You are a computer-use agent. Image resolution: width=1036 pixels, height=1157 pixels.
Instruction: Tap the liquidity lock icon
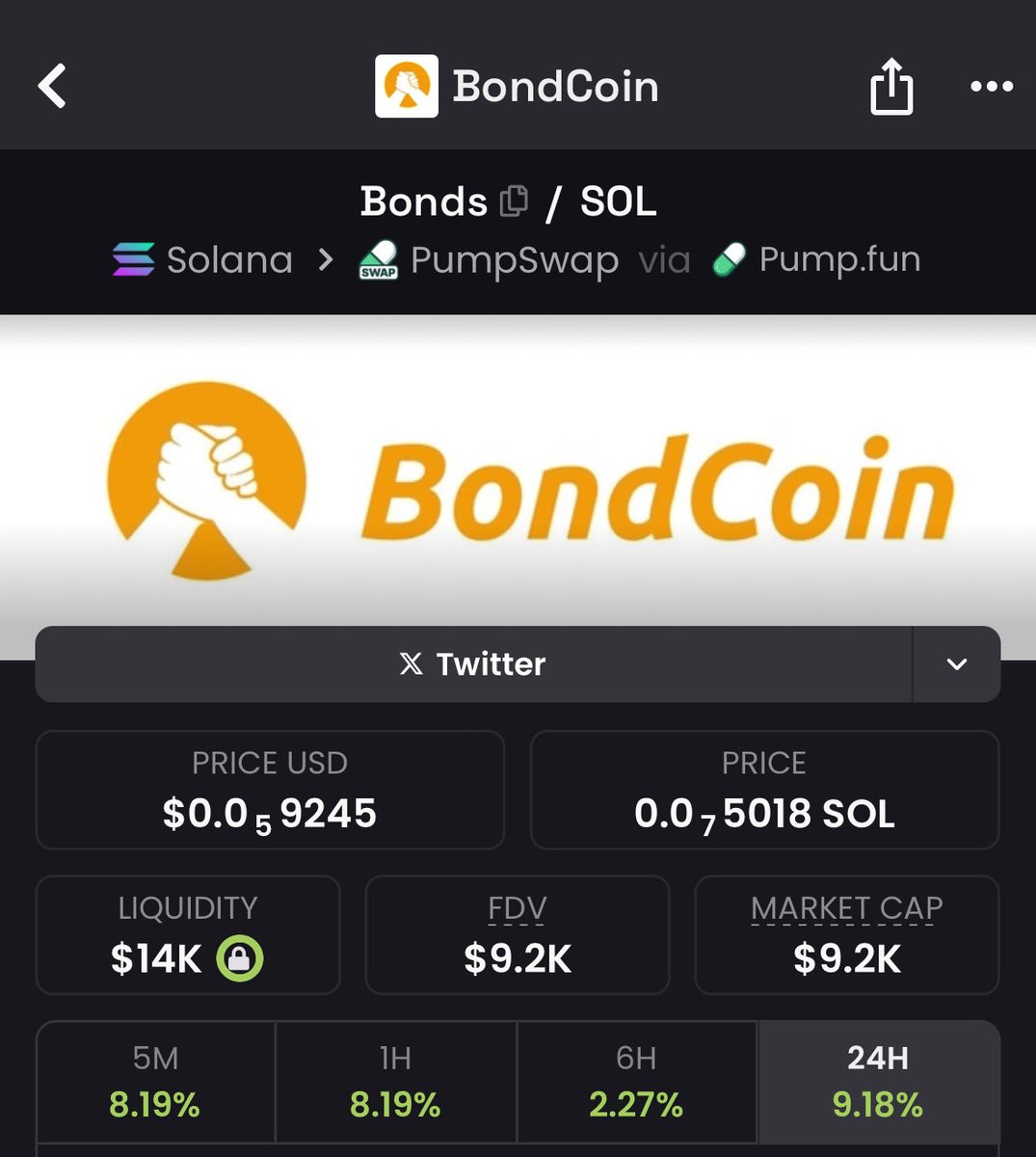pos(240,958)
